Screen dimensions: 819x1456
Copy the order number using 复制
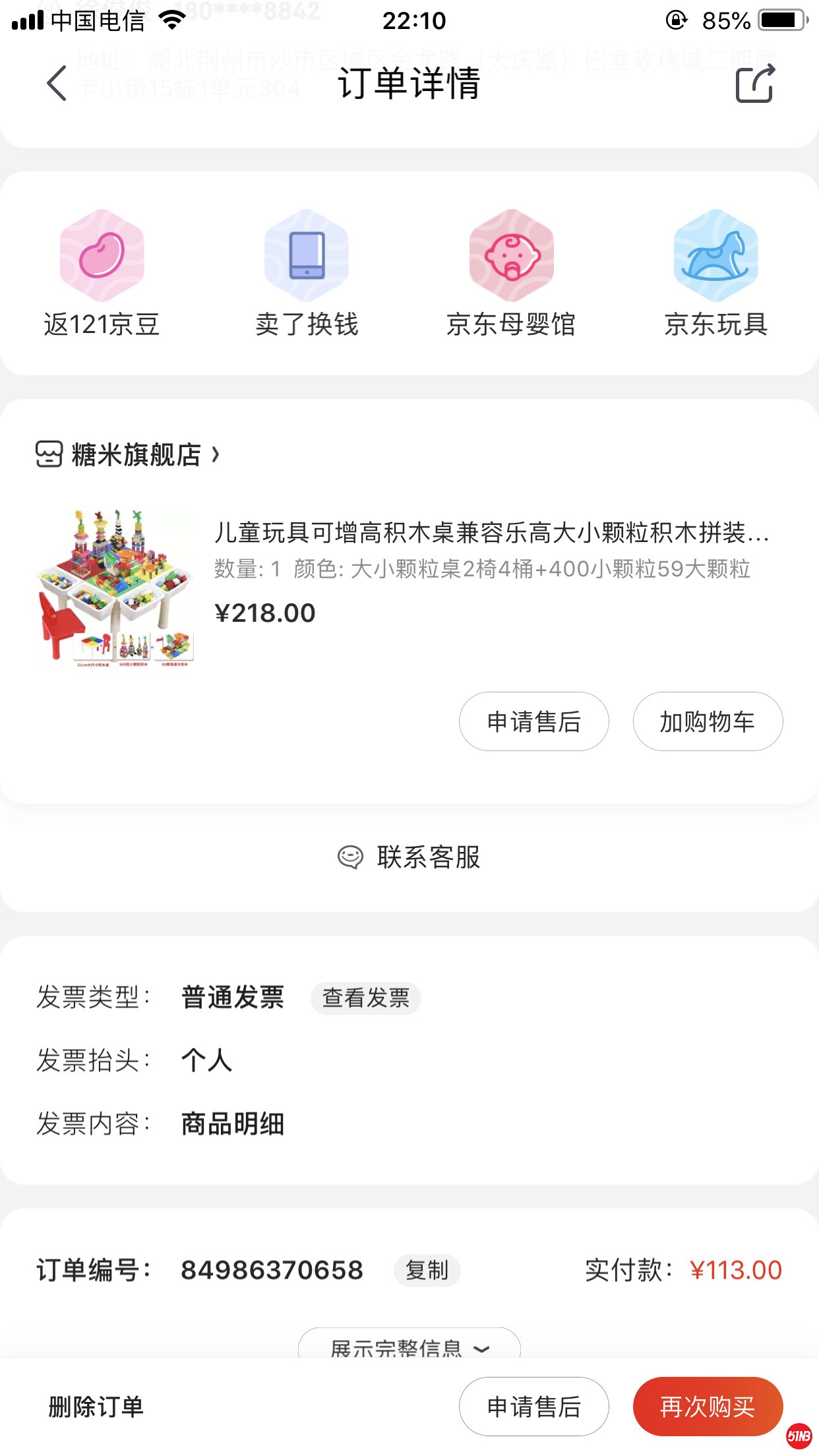click(x=427, y=1271)
